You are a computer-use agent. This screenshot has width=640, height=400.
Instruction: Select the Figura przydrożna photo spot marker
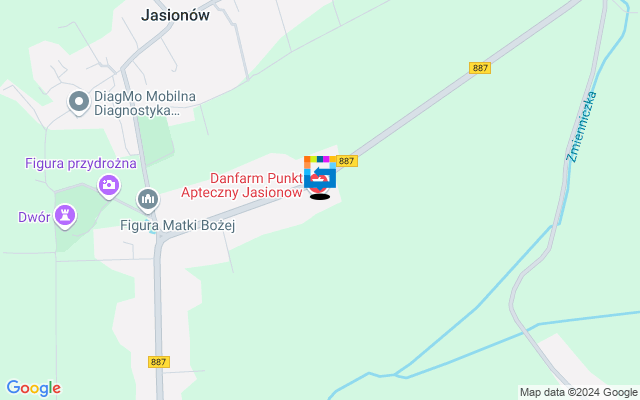coord(108,185)
